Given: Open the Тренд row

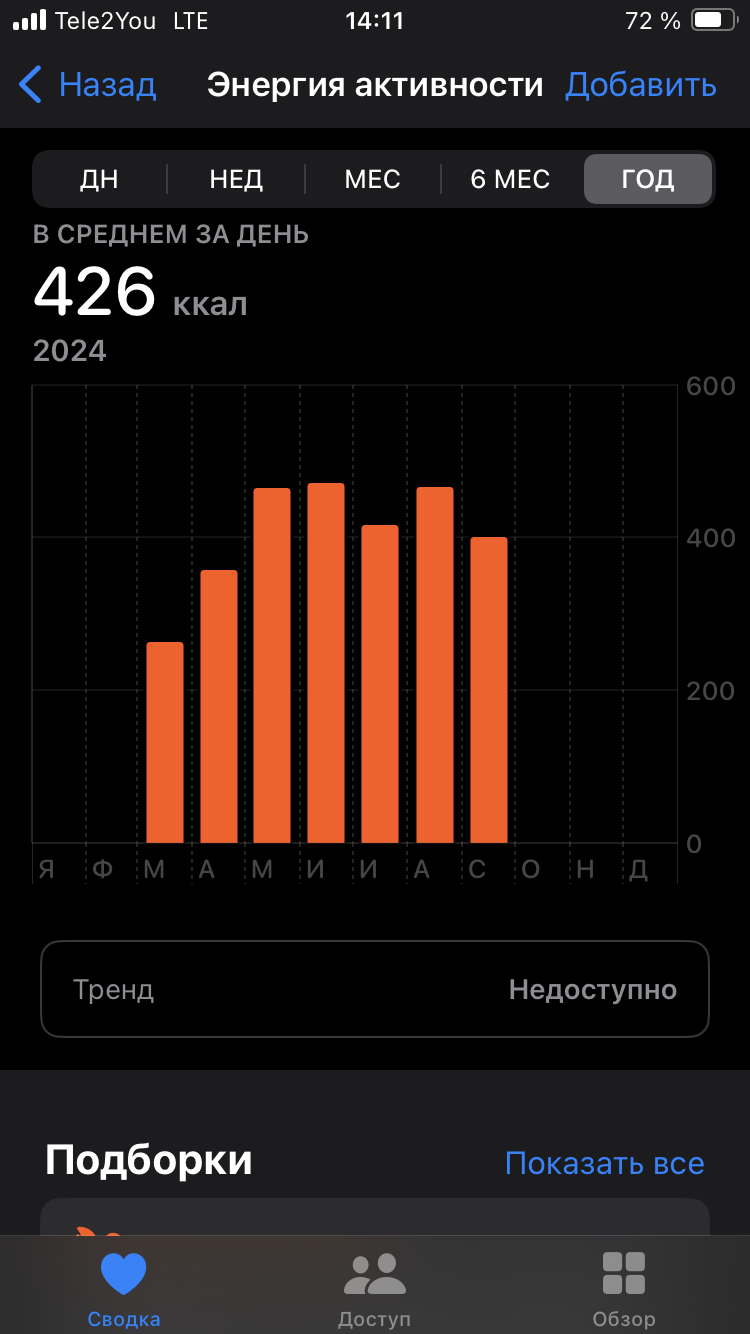Looking at the screenshot, I should tap(374, 989).
